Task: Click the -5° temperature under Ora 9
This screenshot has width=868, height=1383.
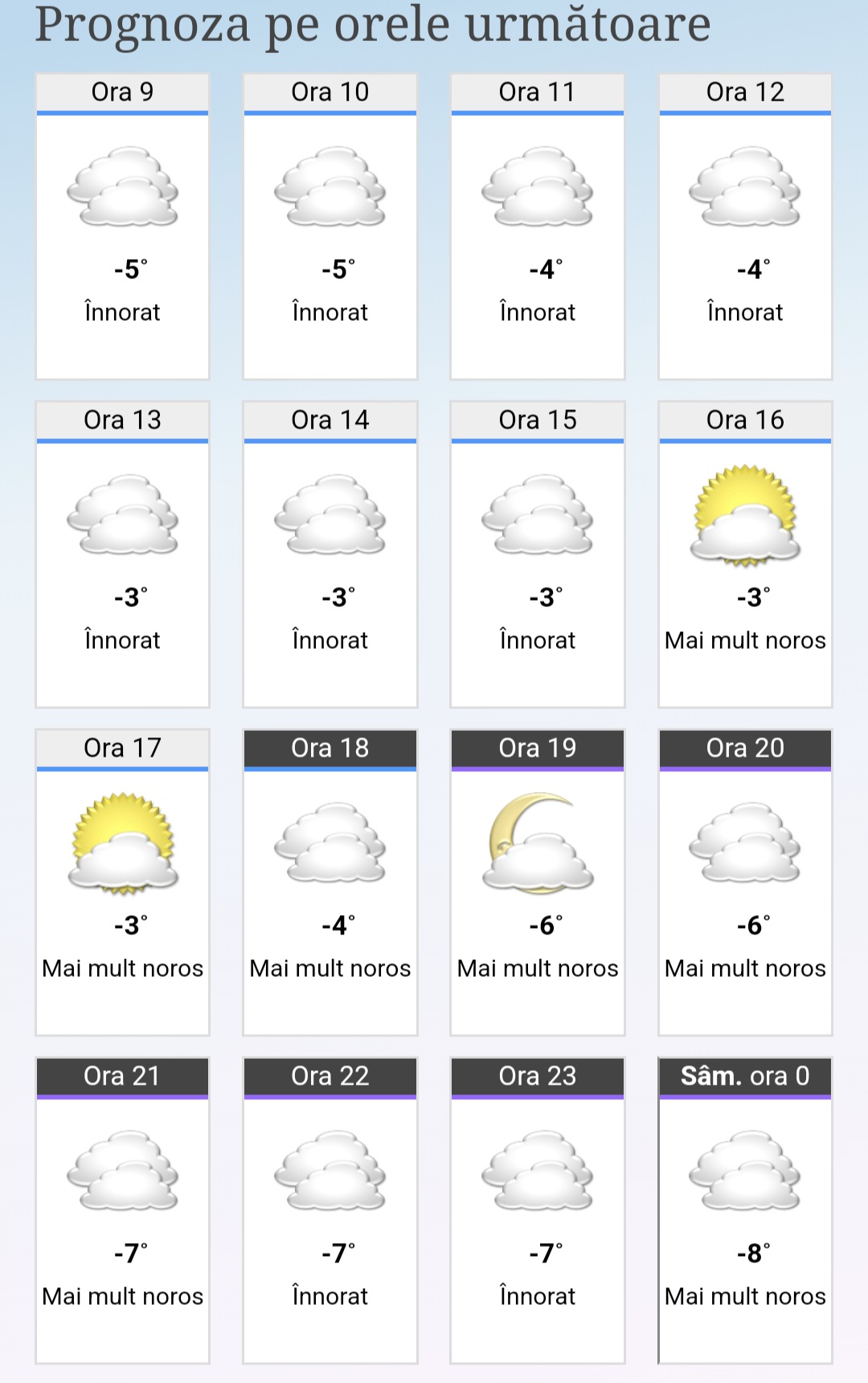Action: pos(122,268)
